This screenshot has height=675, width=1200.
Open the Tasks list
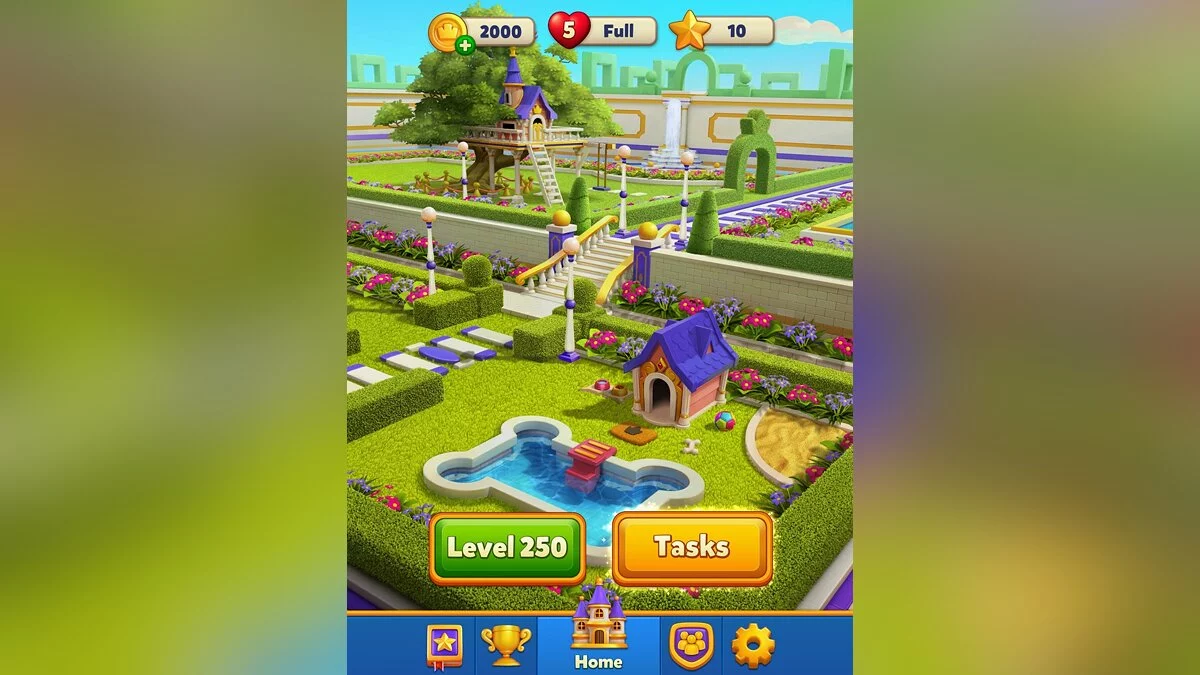click(x=692, y=547)
